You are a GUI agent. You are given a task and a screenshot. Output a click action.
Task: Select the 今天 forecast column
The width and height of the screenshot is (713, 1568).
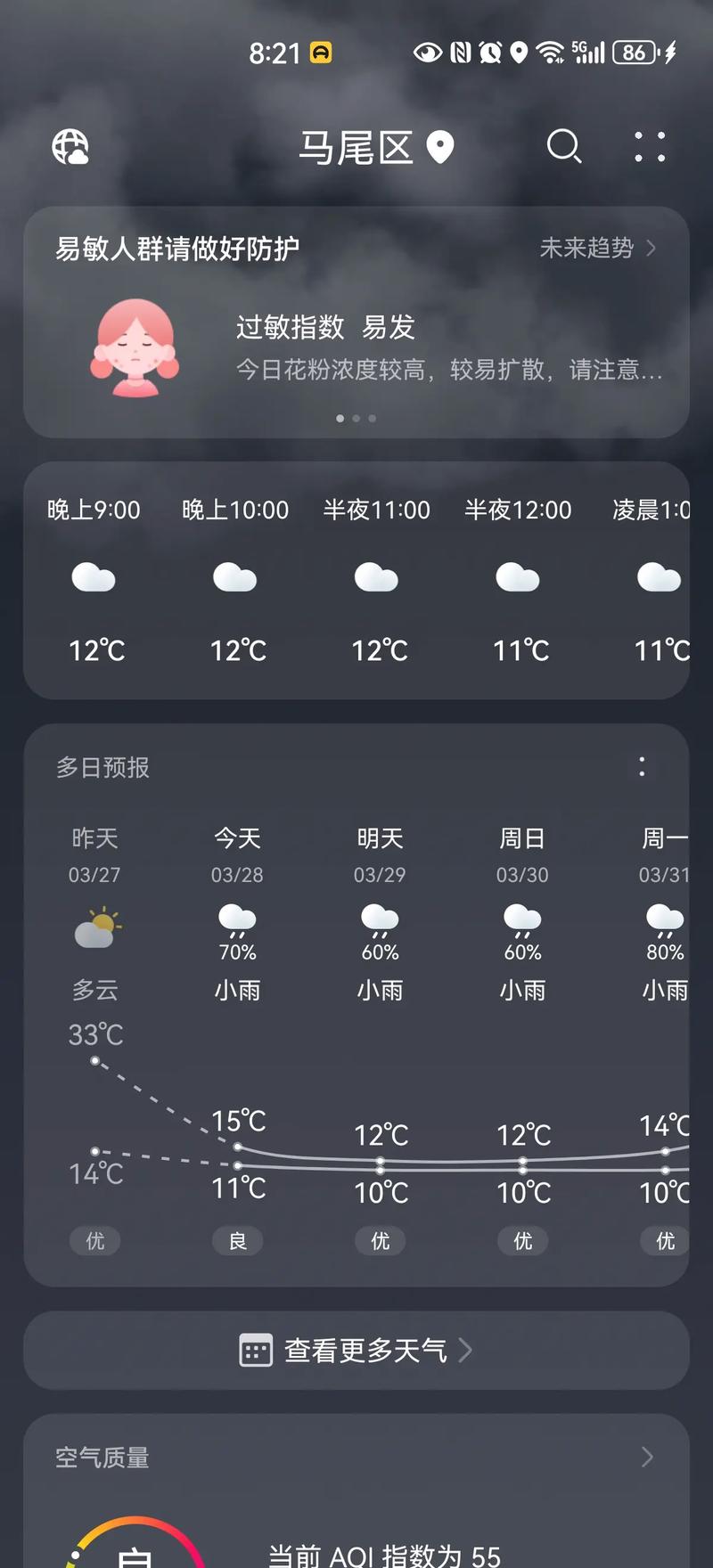pyautogui.click(x=237, y=837)
